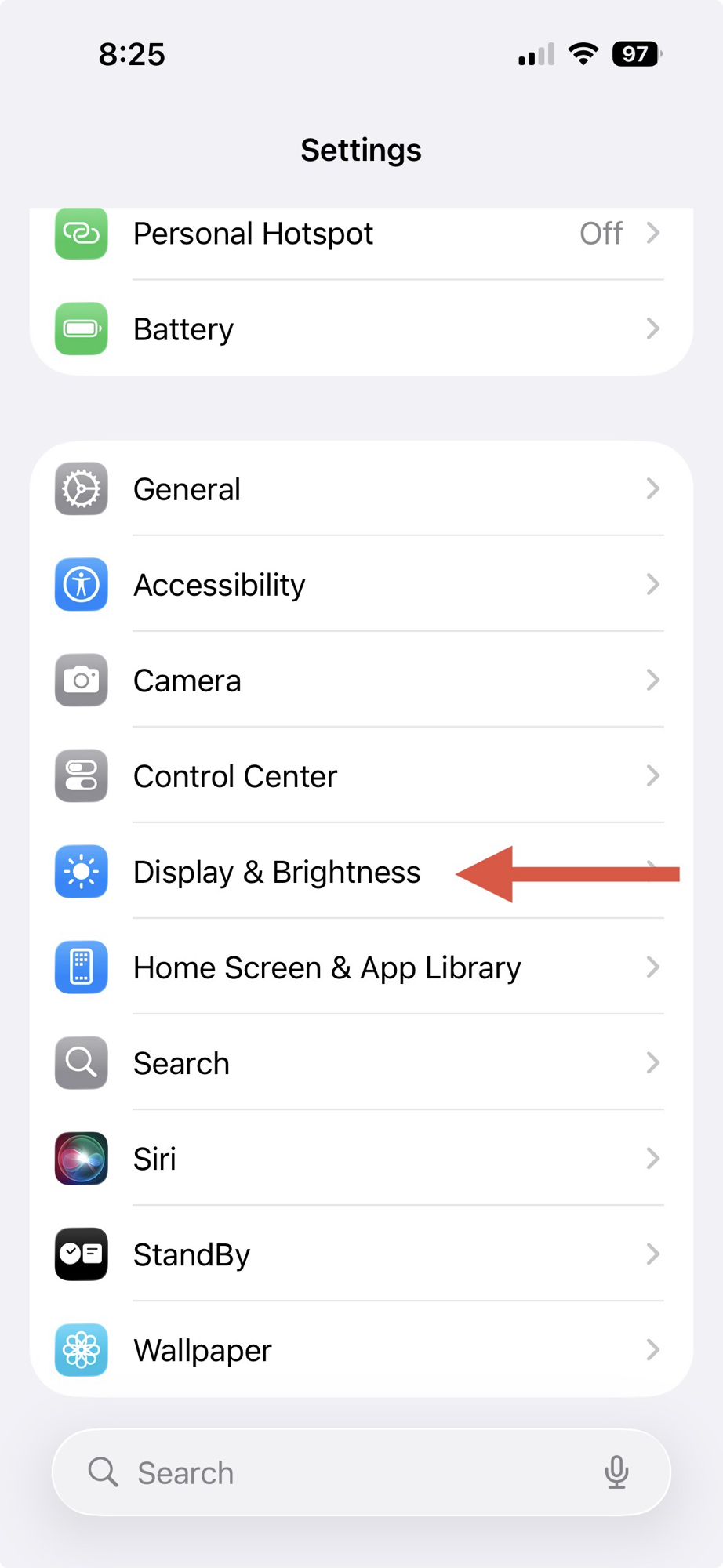Select Display & Brightness
The image size is (723, 1568).
pos(276,873)
